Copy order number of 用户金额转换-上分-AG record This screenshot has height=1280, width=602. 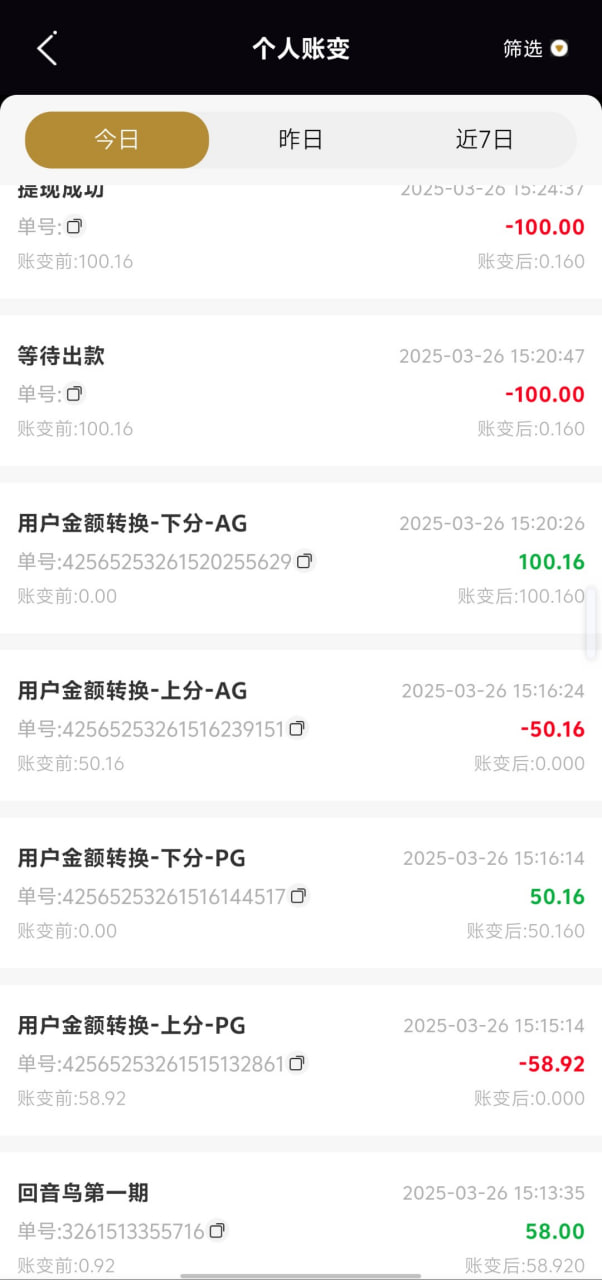click(x=297, y=728)
